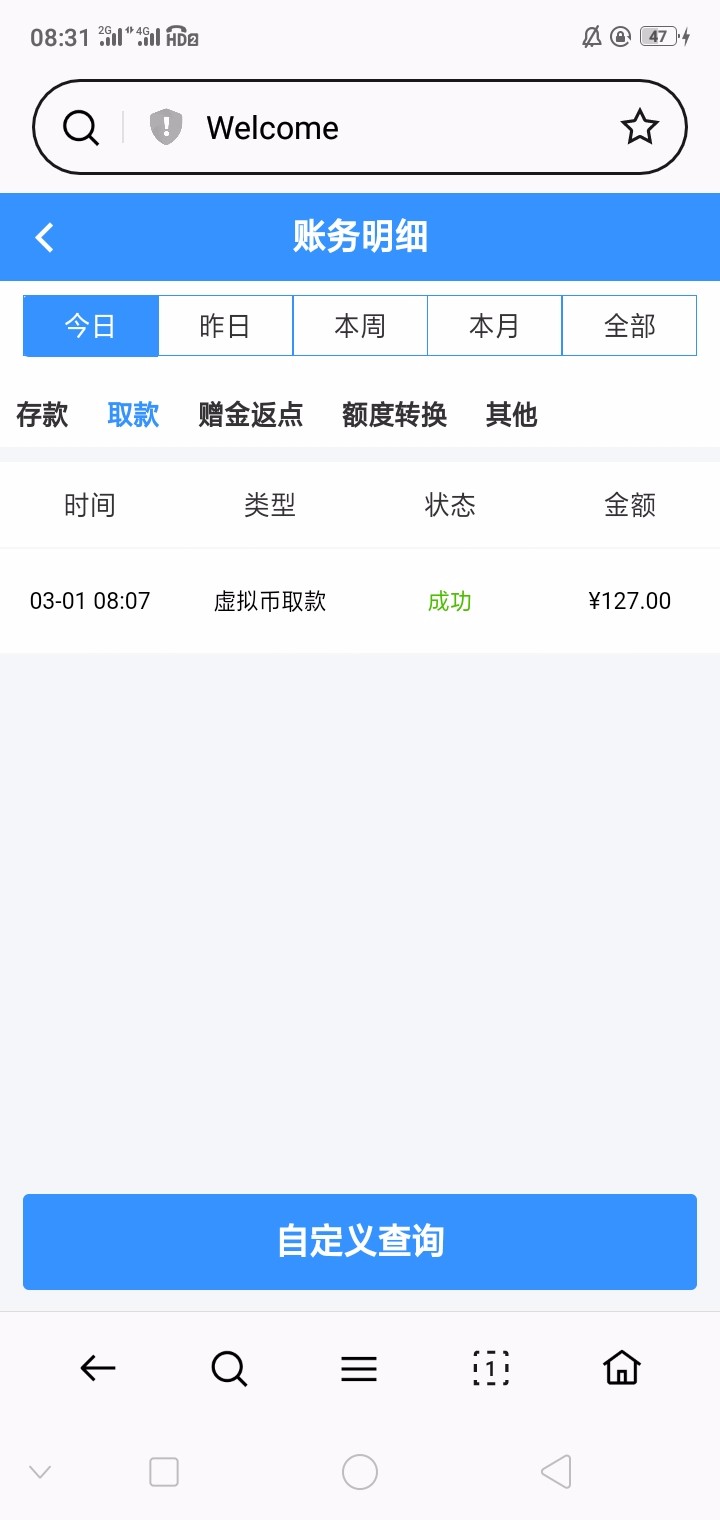Open the 虚拟币取款 ¥127.00 record
The height and width of the screenshot is (1520, 720).
[x=360, y=601]
